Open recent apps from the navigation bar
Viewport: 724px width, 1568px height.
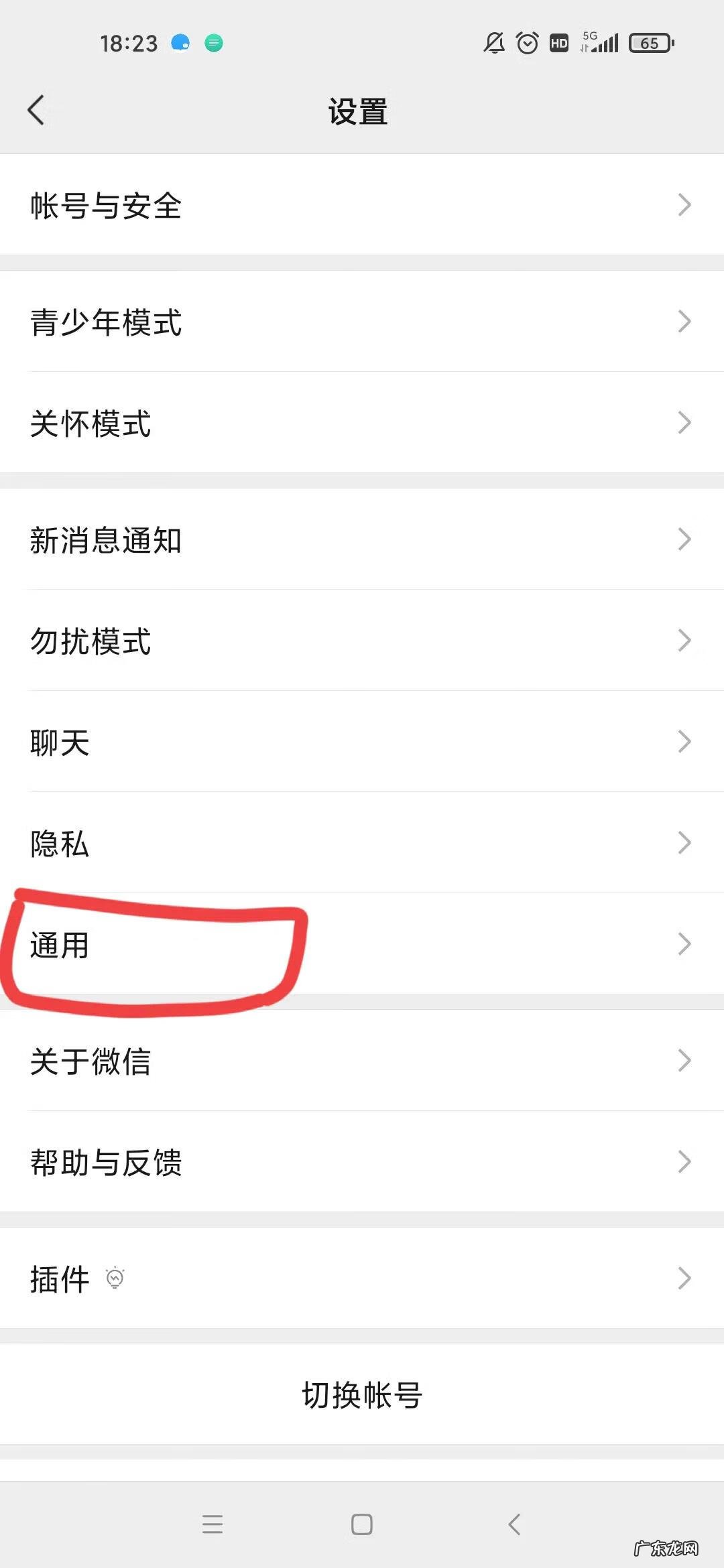[x=213, y=1524]
